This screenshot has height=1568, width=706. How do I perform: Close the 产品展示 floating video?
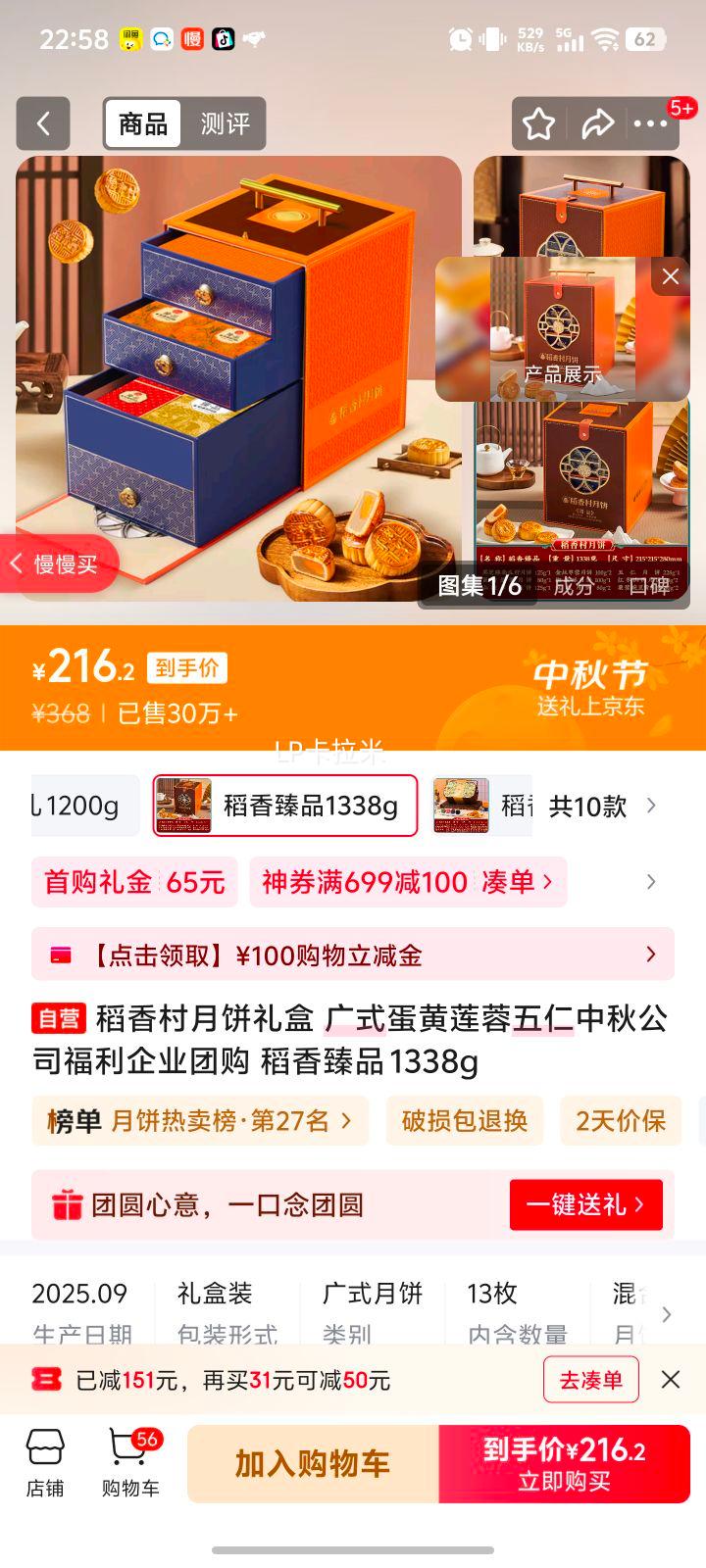[x=671, y=276]
